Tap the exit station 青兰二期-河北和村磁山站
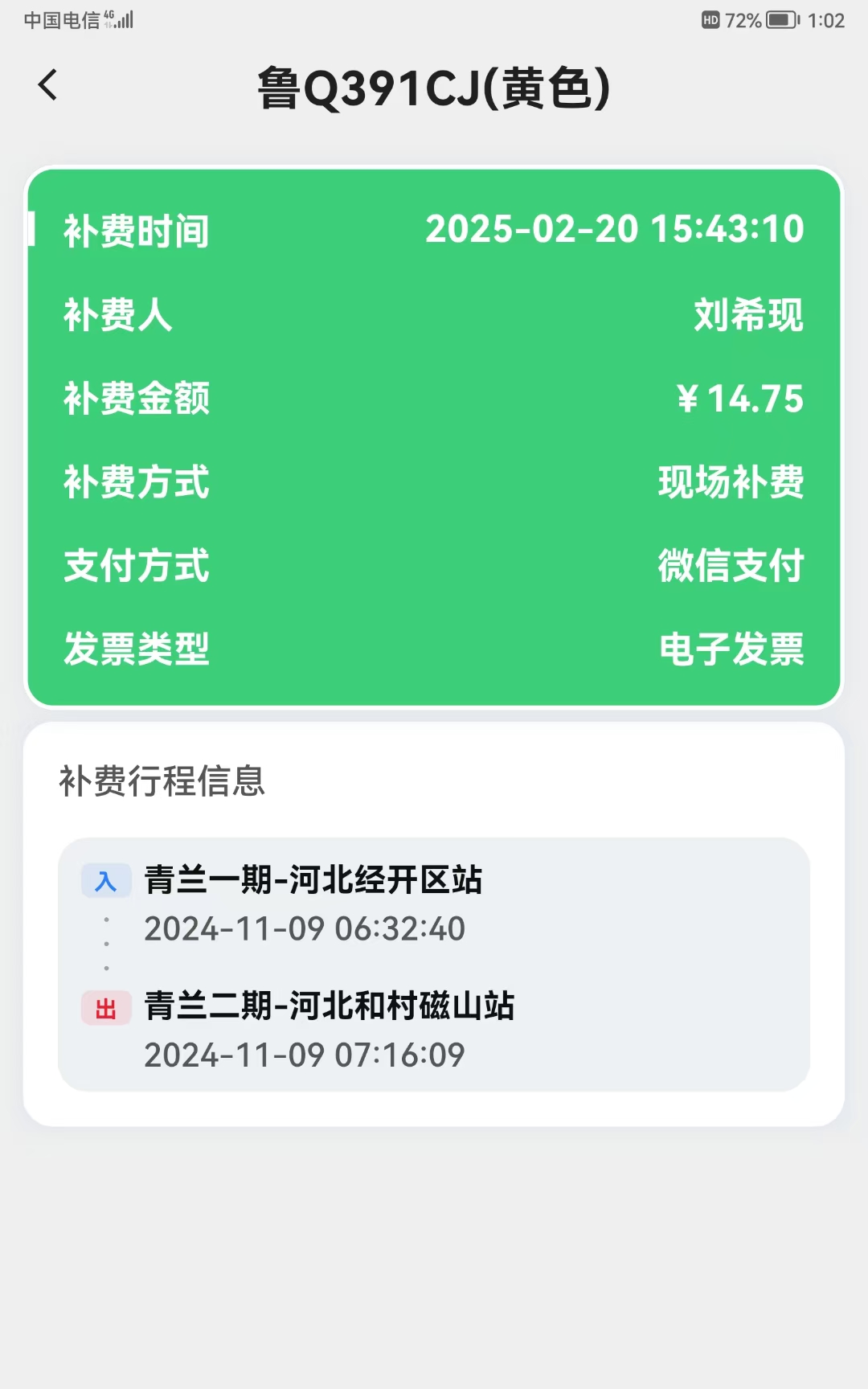Screen dimensions: 868x1389 tap(330, 1005)
